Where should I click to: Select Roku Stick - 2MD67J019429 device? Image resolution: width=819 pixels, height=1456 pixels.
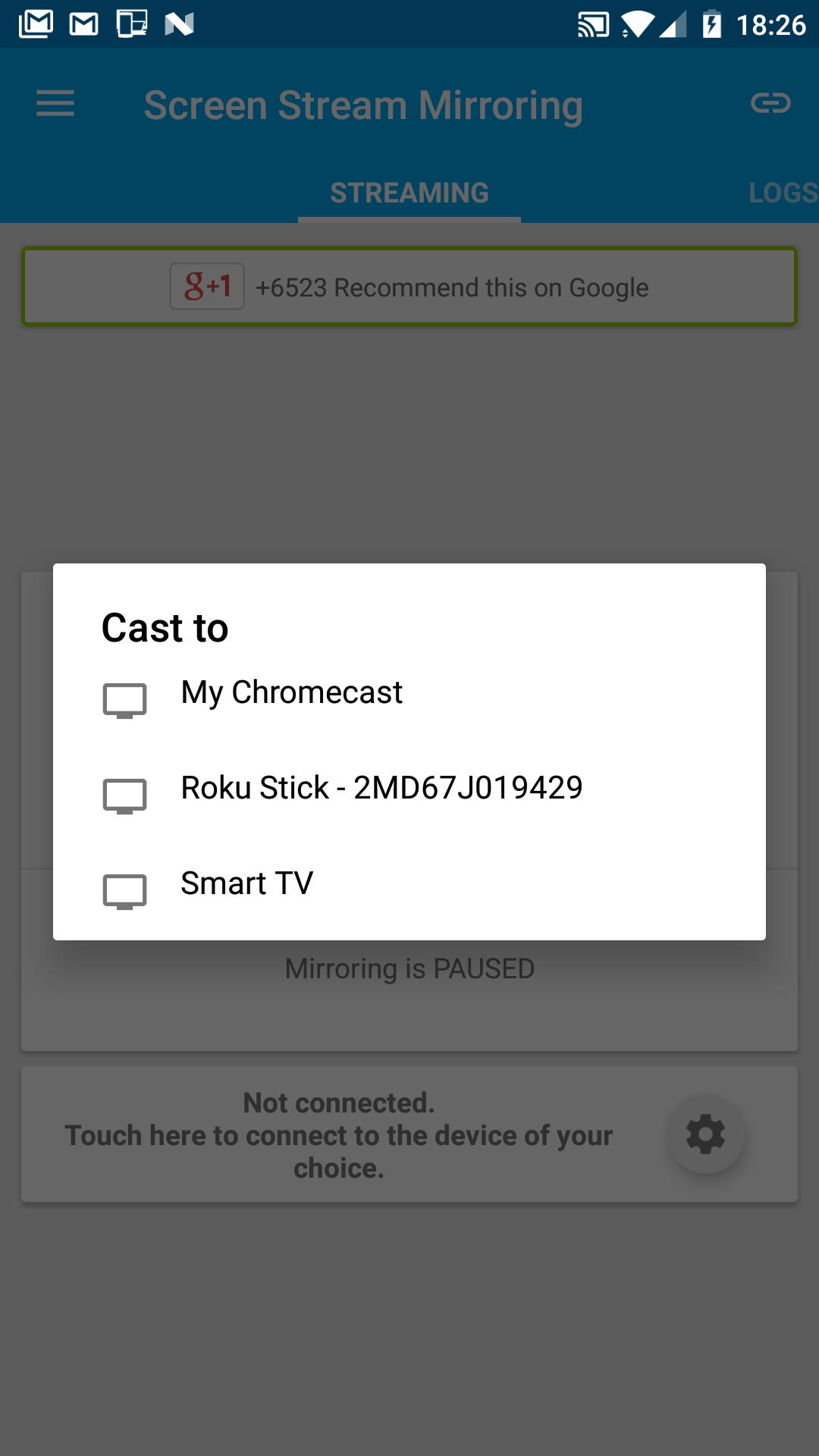point(381,789)
